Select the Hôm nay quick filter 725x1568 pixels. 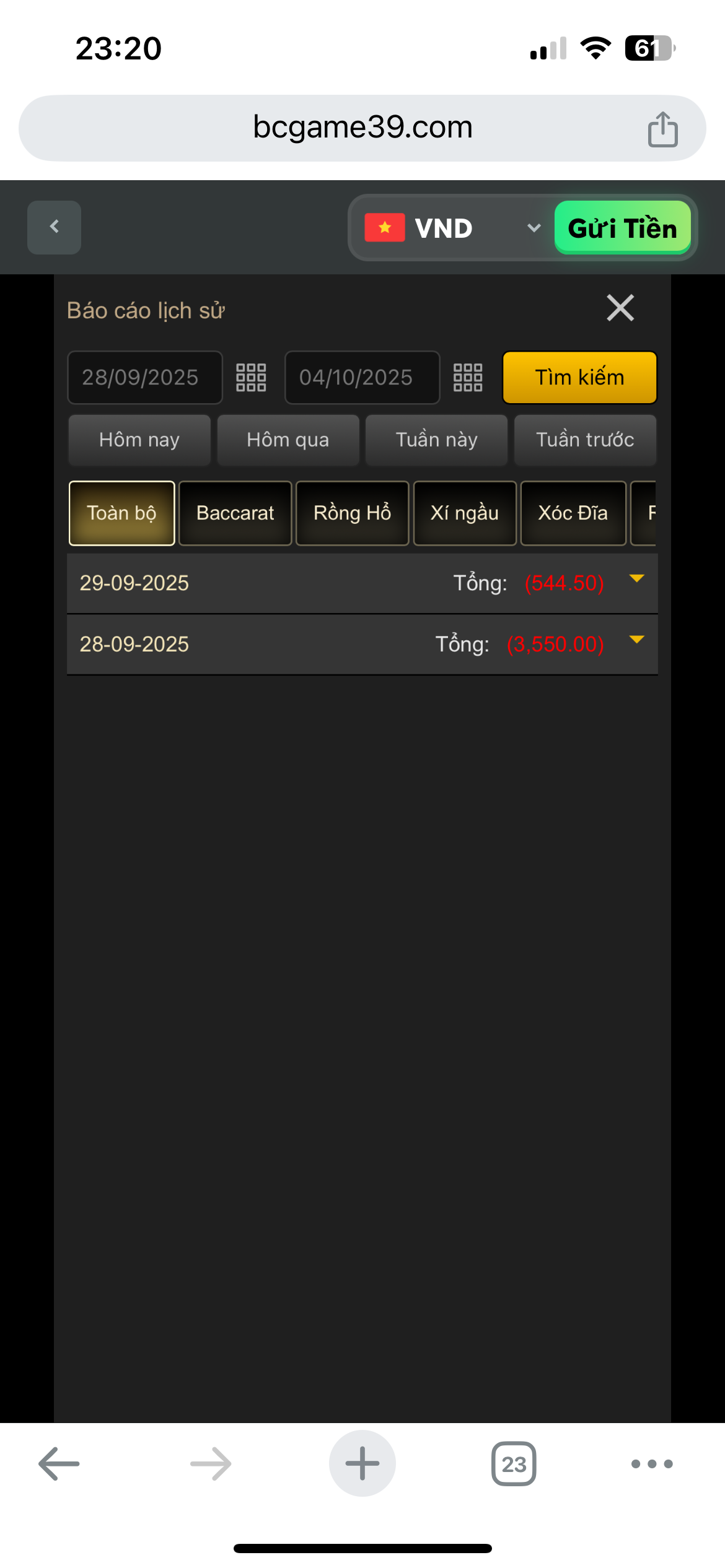pos(139,440)
